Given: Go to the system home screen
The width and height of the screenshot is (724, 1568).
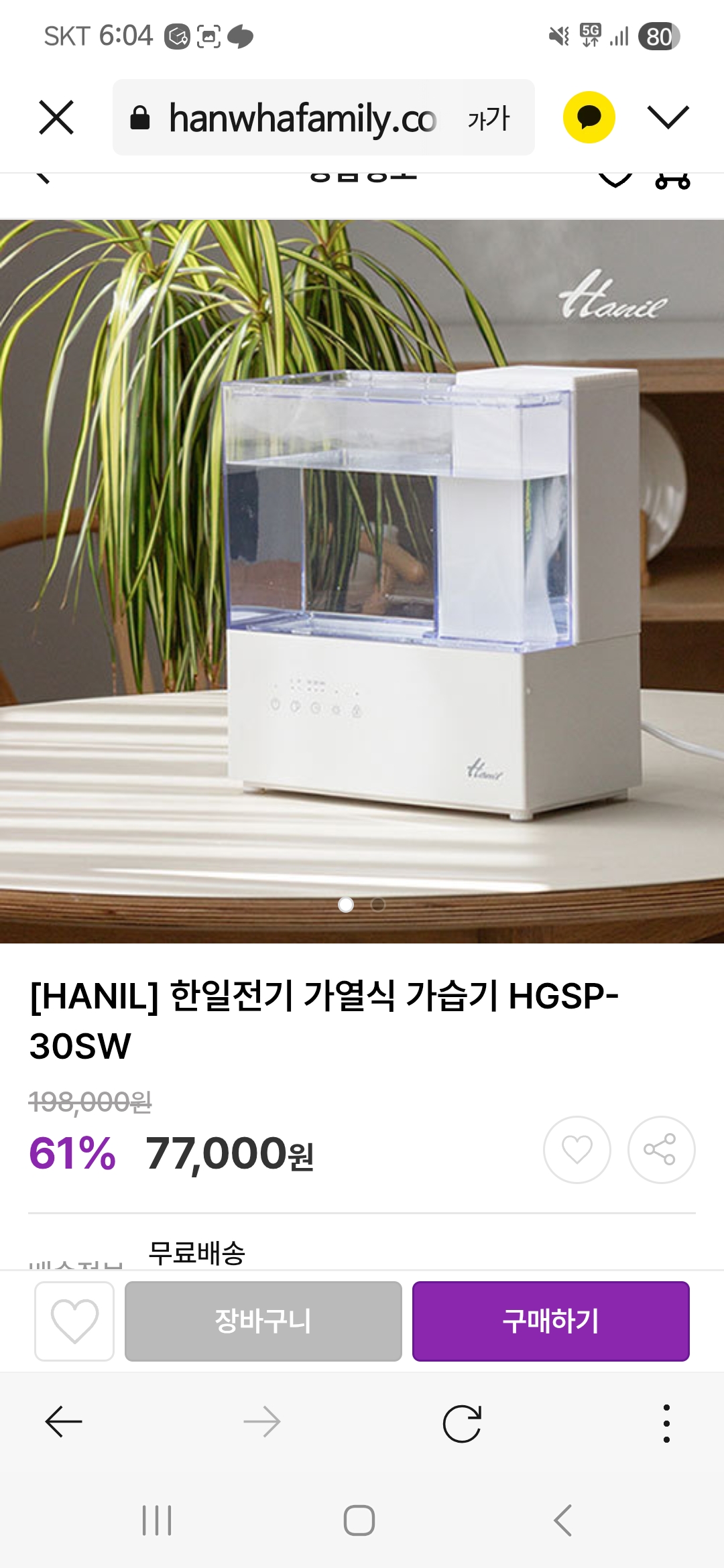Looking at the screenshot, I should pyautogui.click(x=359, y=1520).
